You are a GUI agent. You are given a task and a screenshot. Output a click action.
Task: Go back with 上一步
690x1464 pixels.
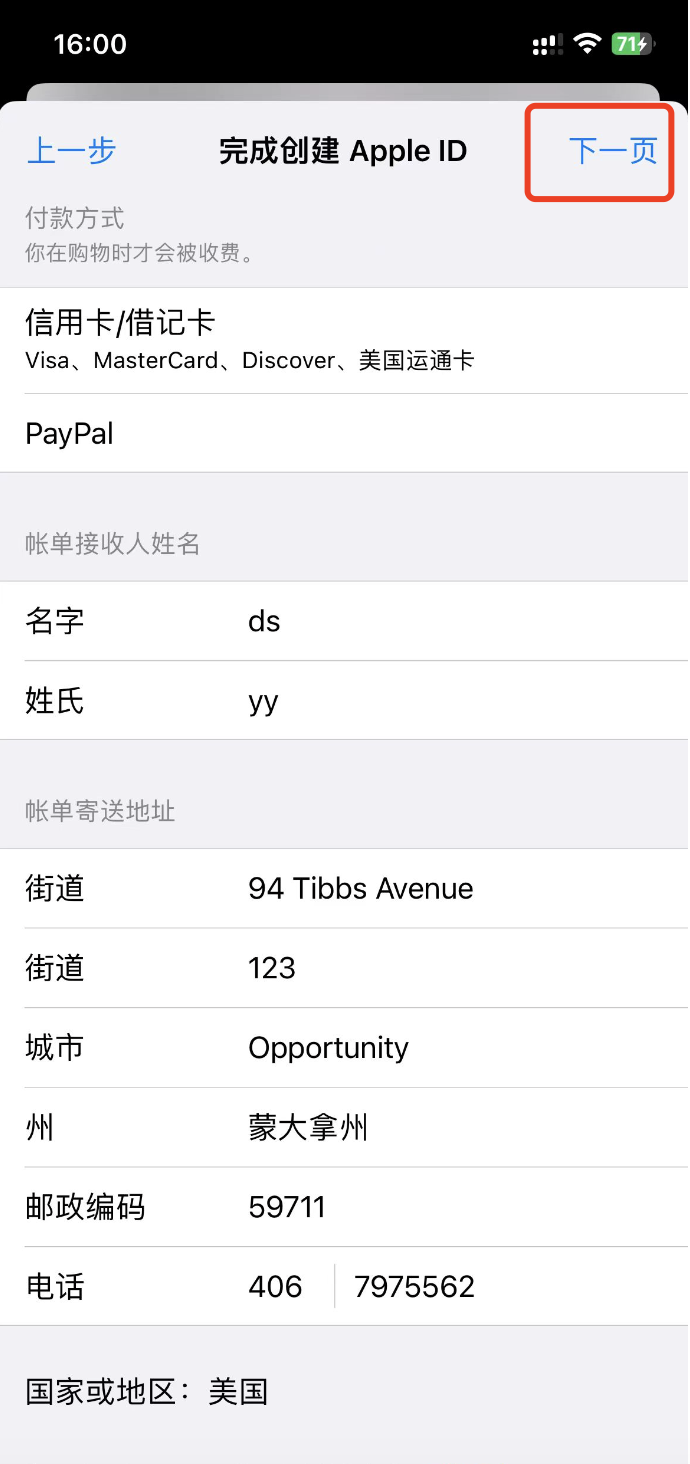click(71, 151)
